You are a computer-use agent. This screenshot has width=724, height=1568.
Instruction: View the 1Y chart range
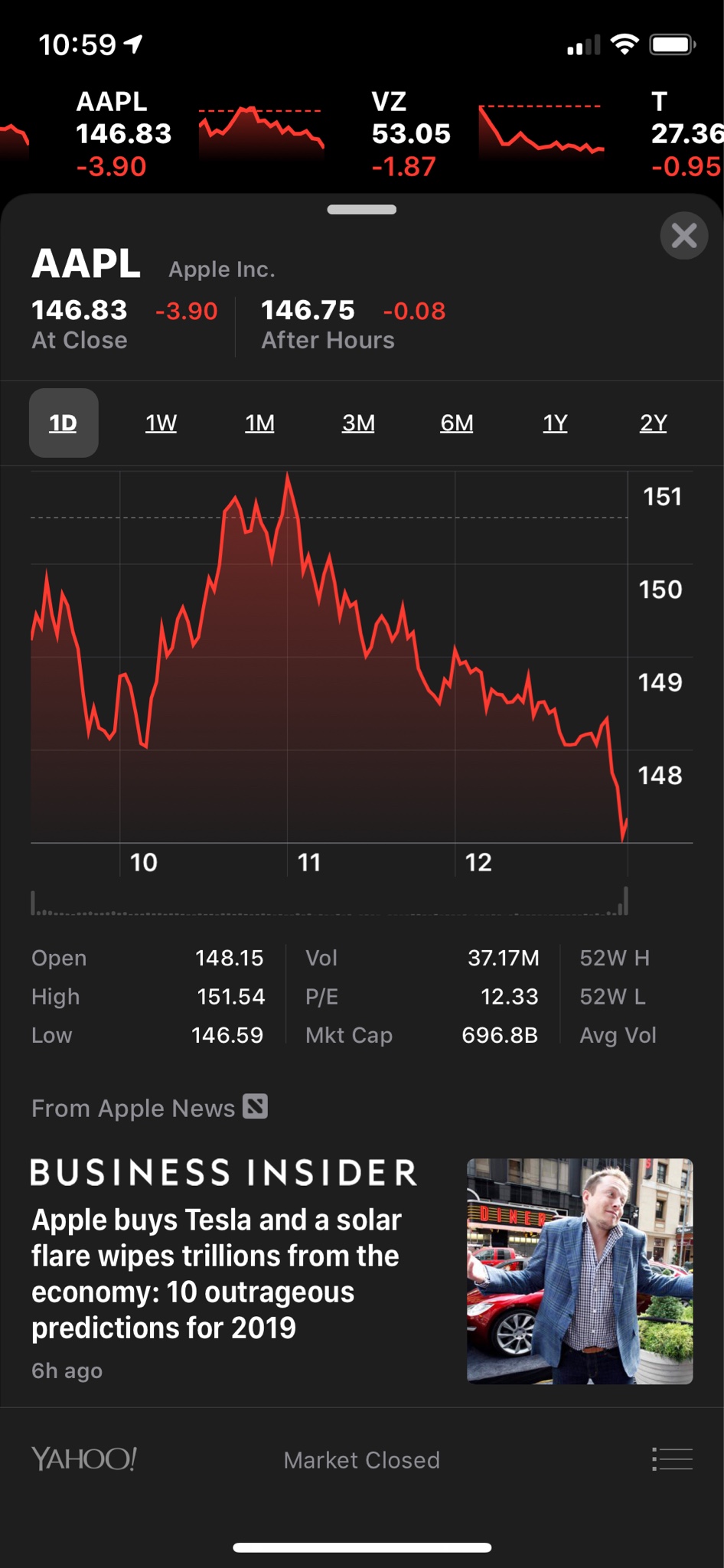[x=555, y=423]
